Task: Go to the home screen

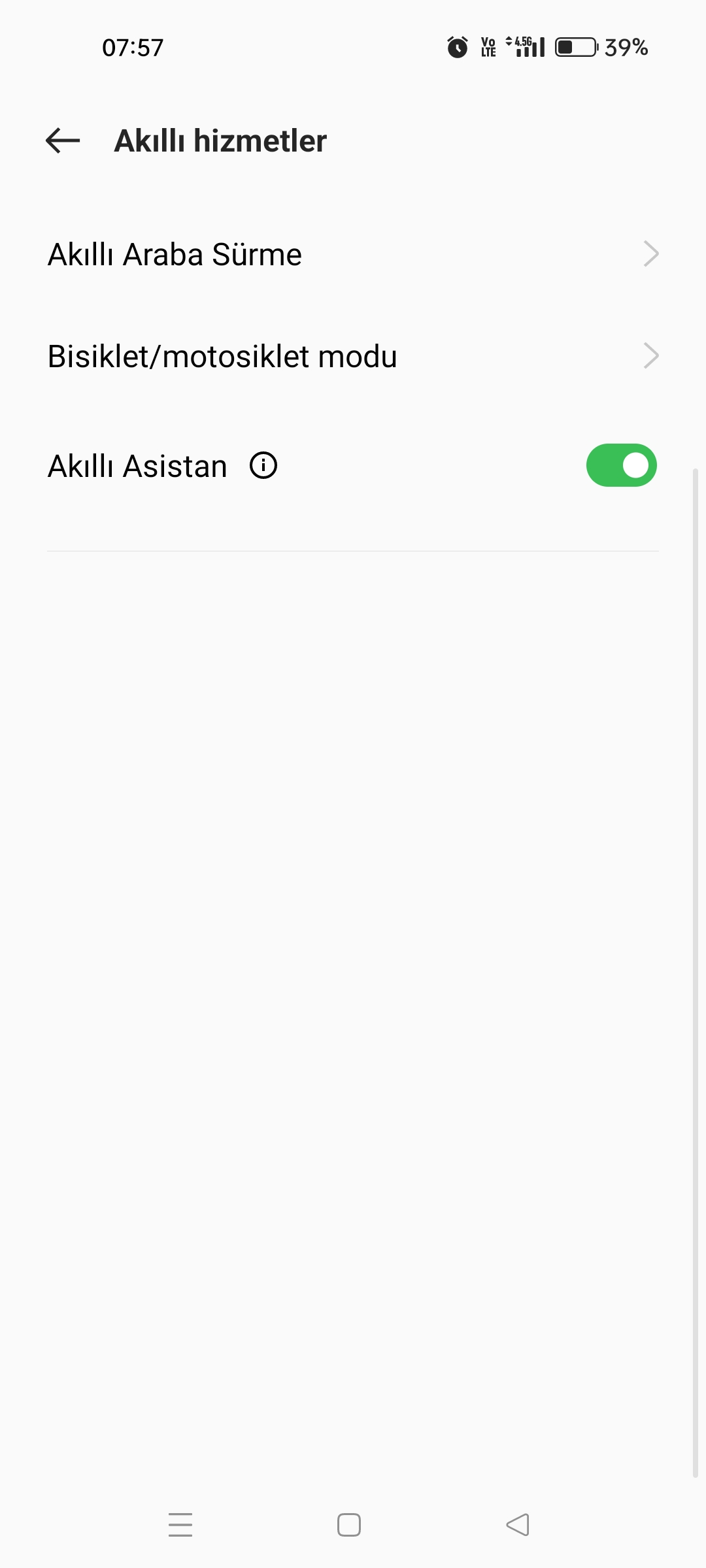Action: [x=349, y=1525]
